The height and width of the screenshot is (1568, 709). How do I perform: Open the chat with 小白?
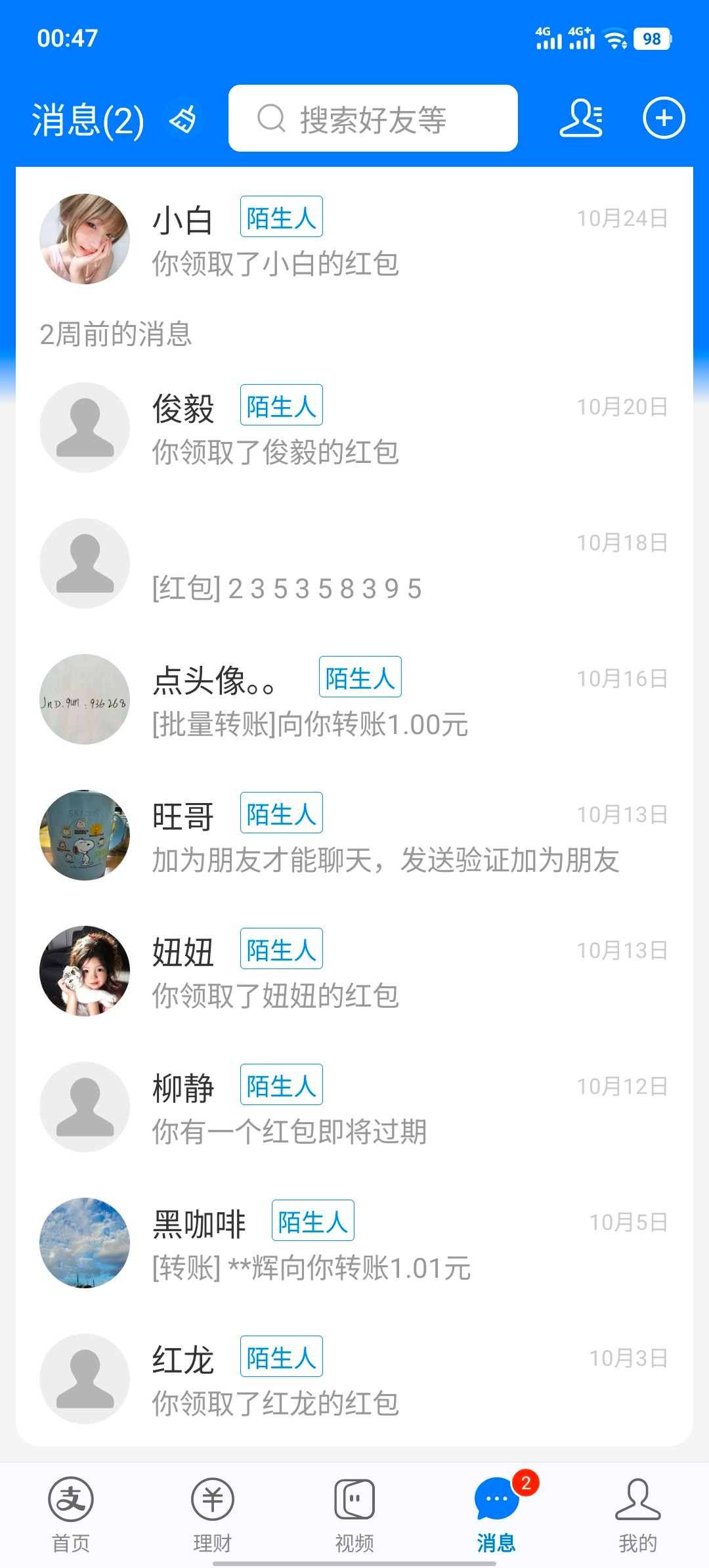pyautogui.click(x=354, y=240)
